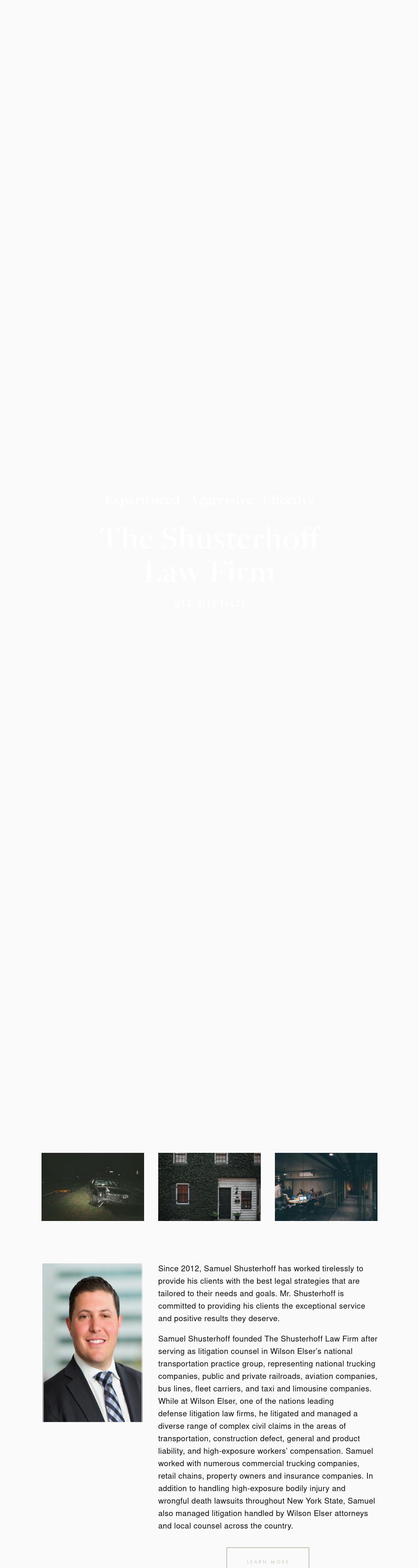Image resolution: width=419 pixels, height=1568 pixels.
Task: Open the ivy-covered house photo tile
Action: [209, 1186]
